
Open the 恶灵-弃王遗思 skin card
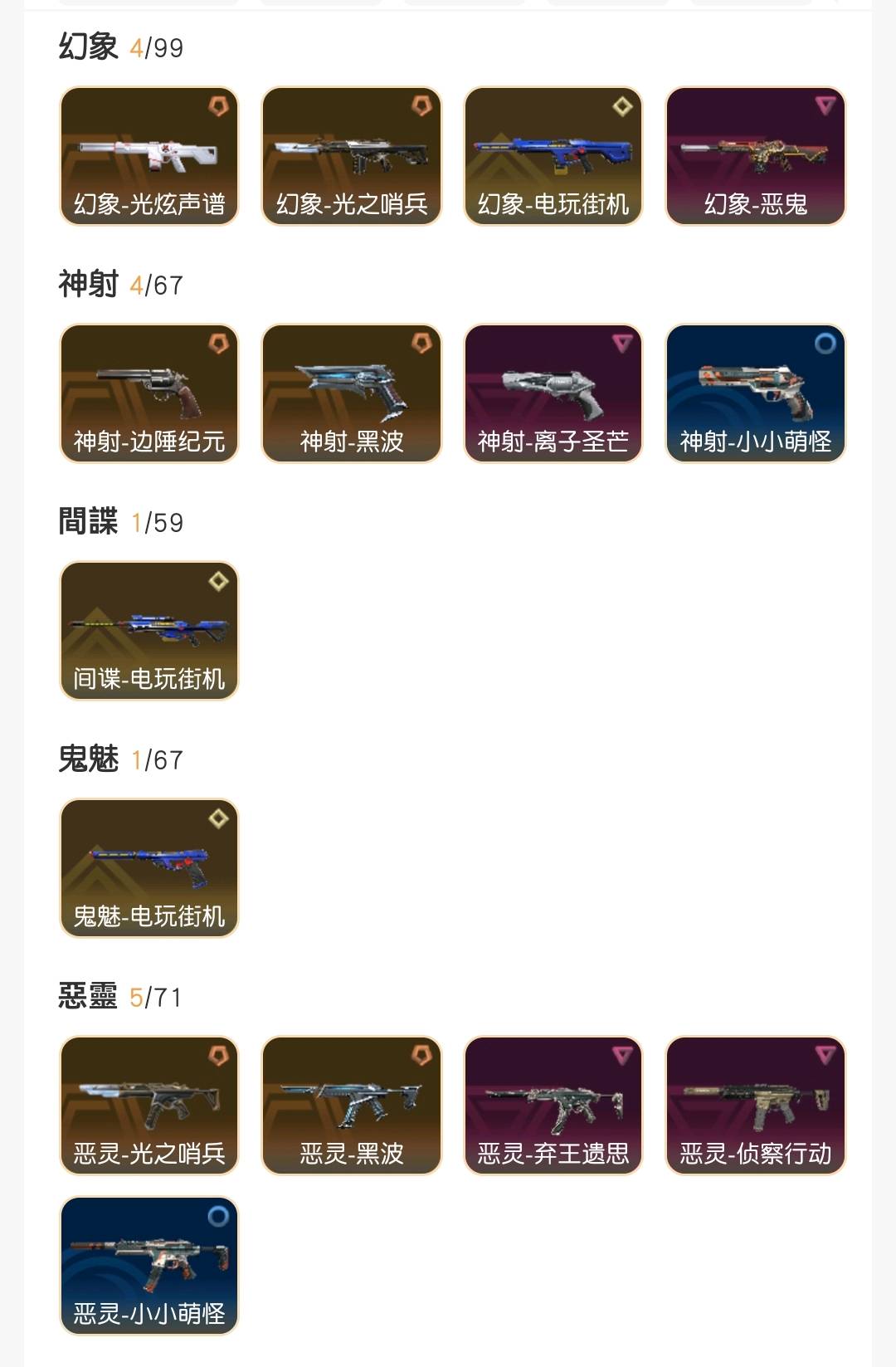coord(553,1106)
